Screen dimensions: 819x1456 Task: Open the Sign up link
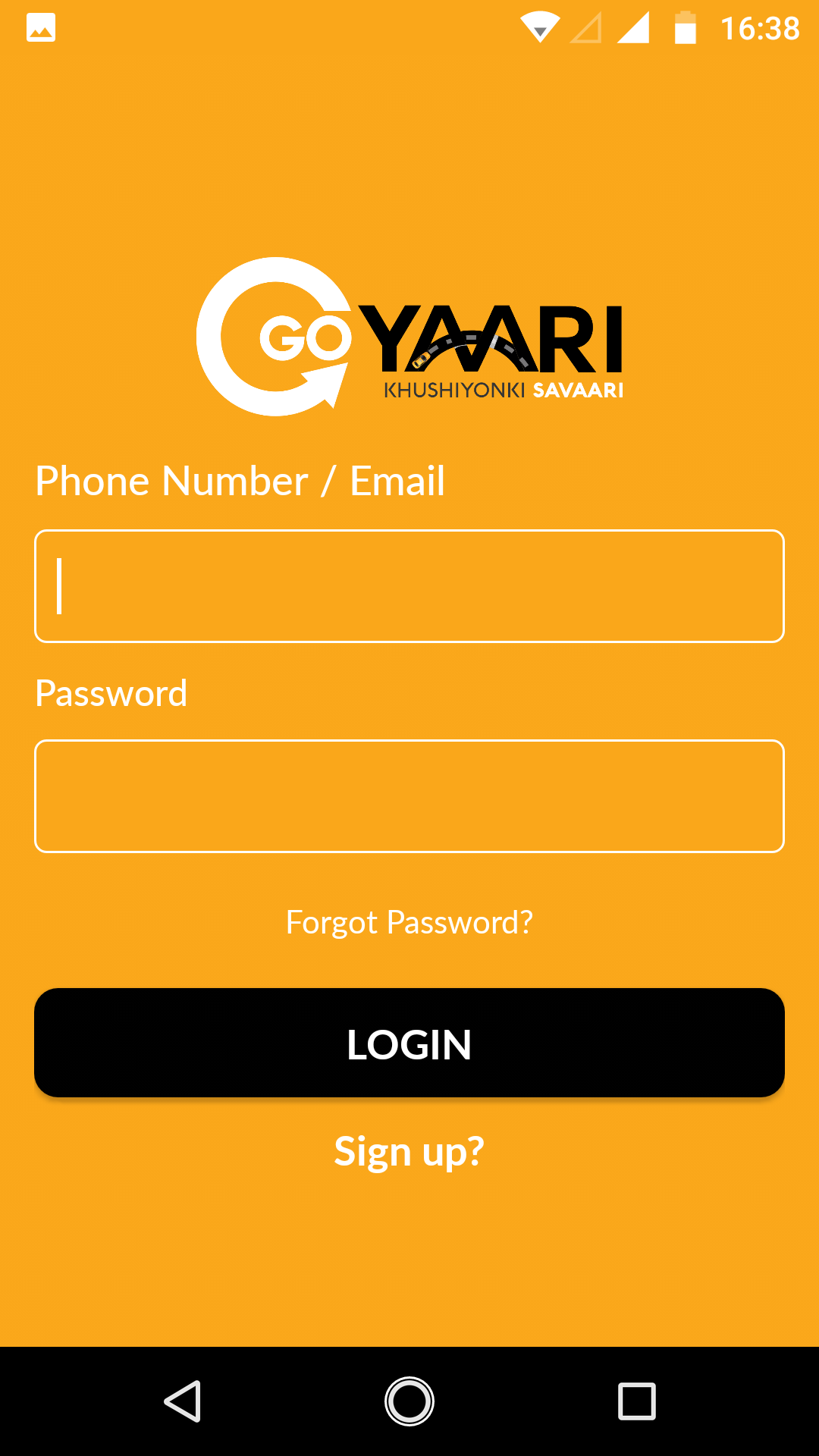pyautogui.click(x=409, y=1151)
